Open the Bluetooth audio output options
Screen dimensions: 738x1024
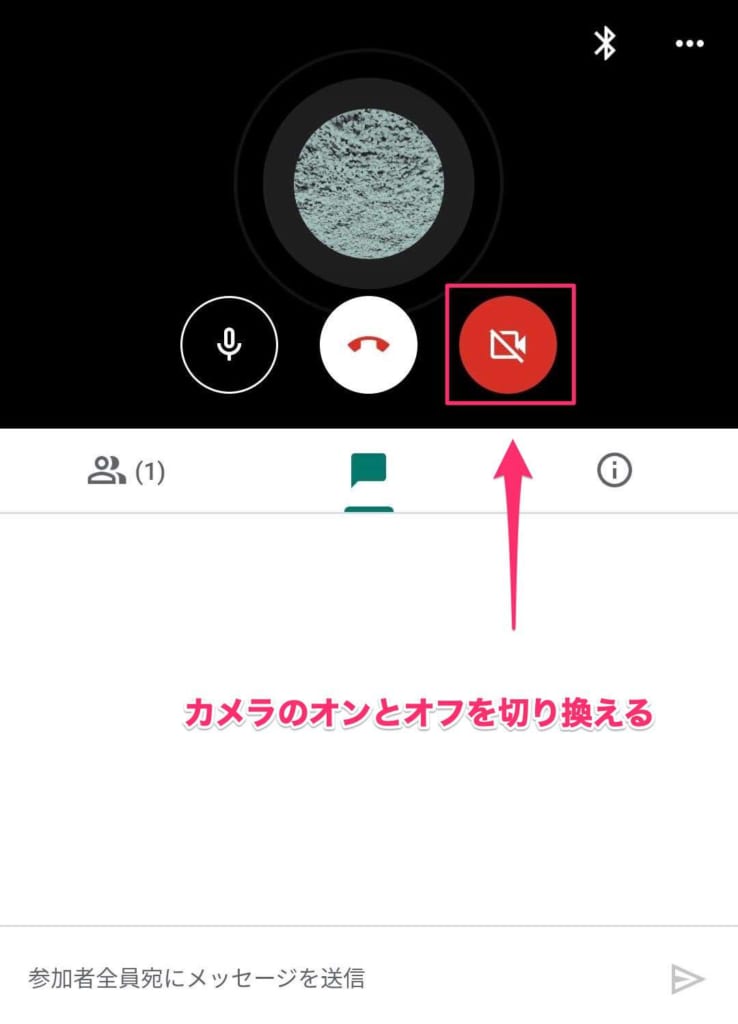(604, 43)
